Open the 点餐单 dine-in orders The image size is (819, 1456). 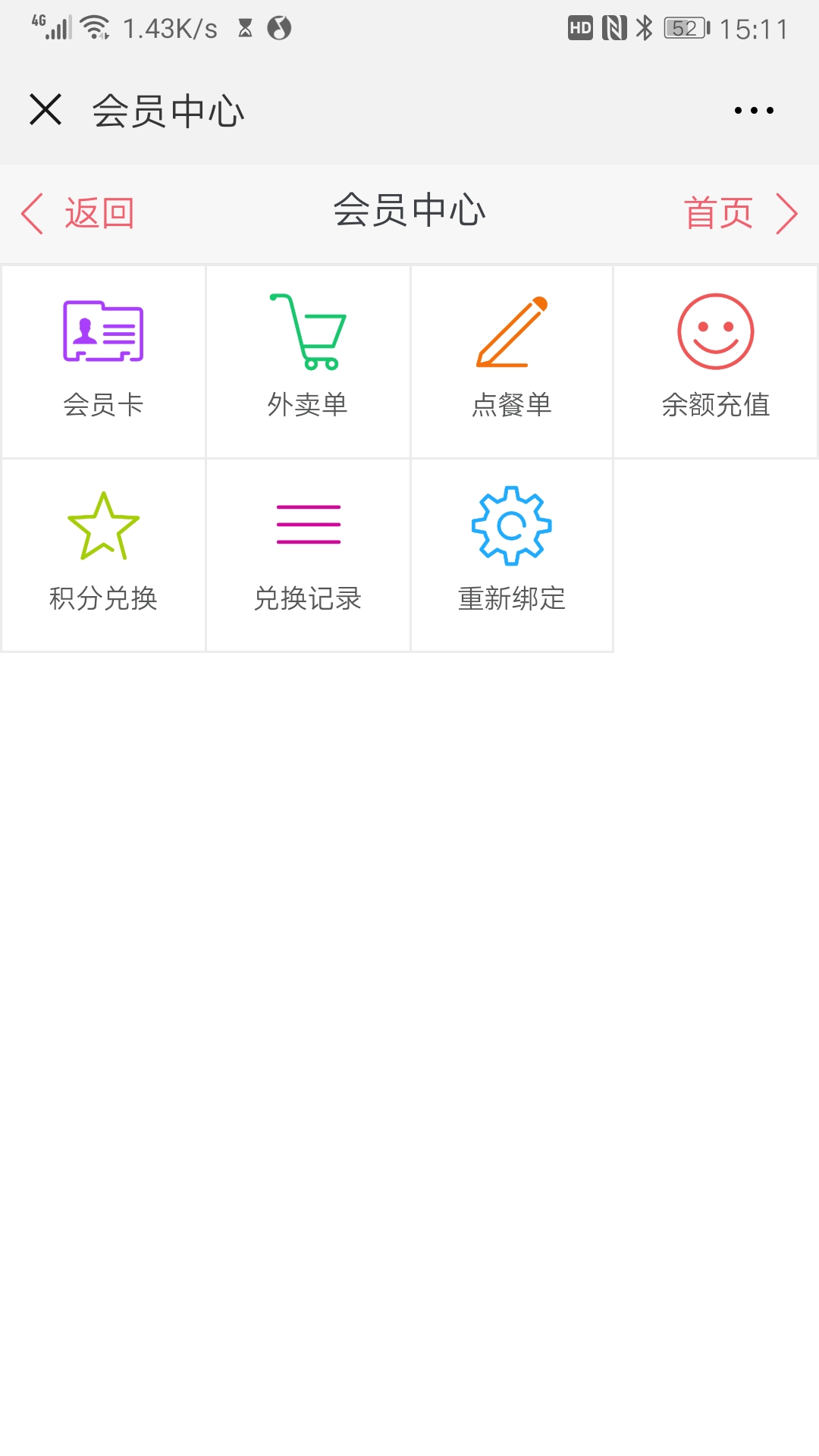click(512, 361)
